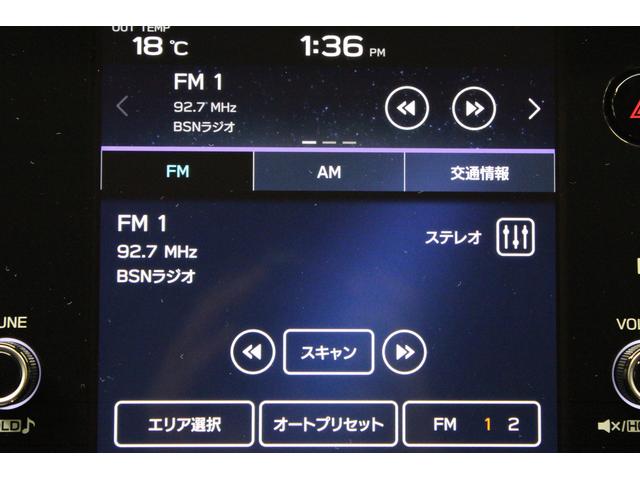Toggle the FM 1 2 band button
Screen dimensions: 640x480
pos(472,424)
